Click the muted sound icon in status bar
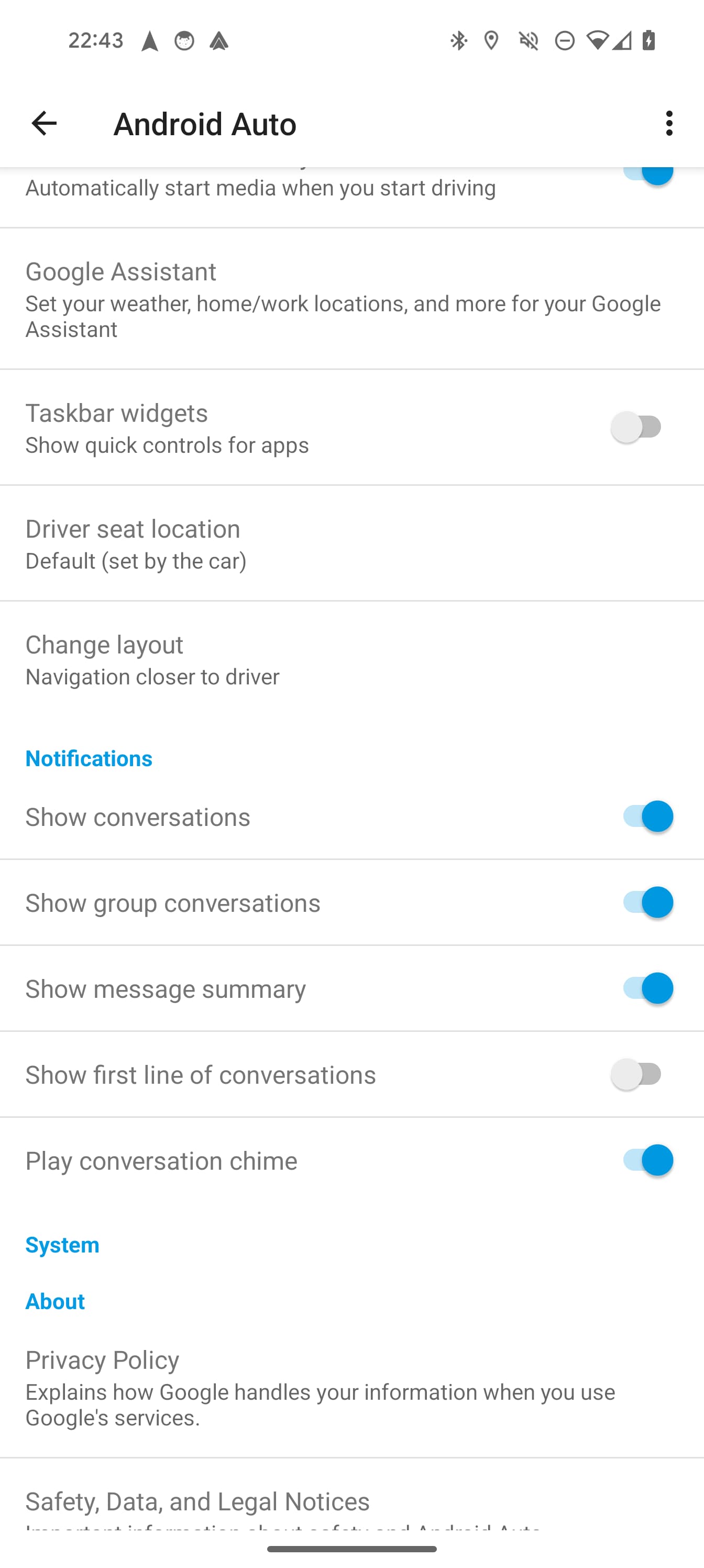This screenshot has height=1568, width=704. pos(527,40)
